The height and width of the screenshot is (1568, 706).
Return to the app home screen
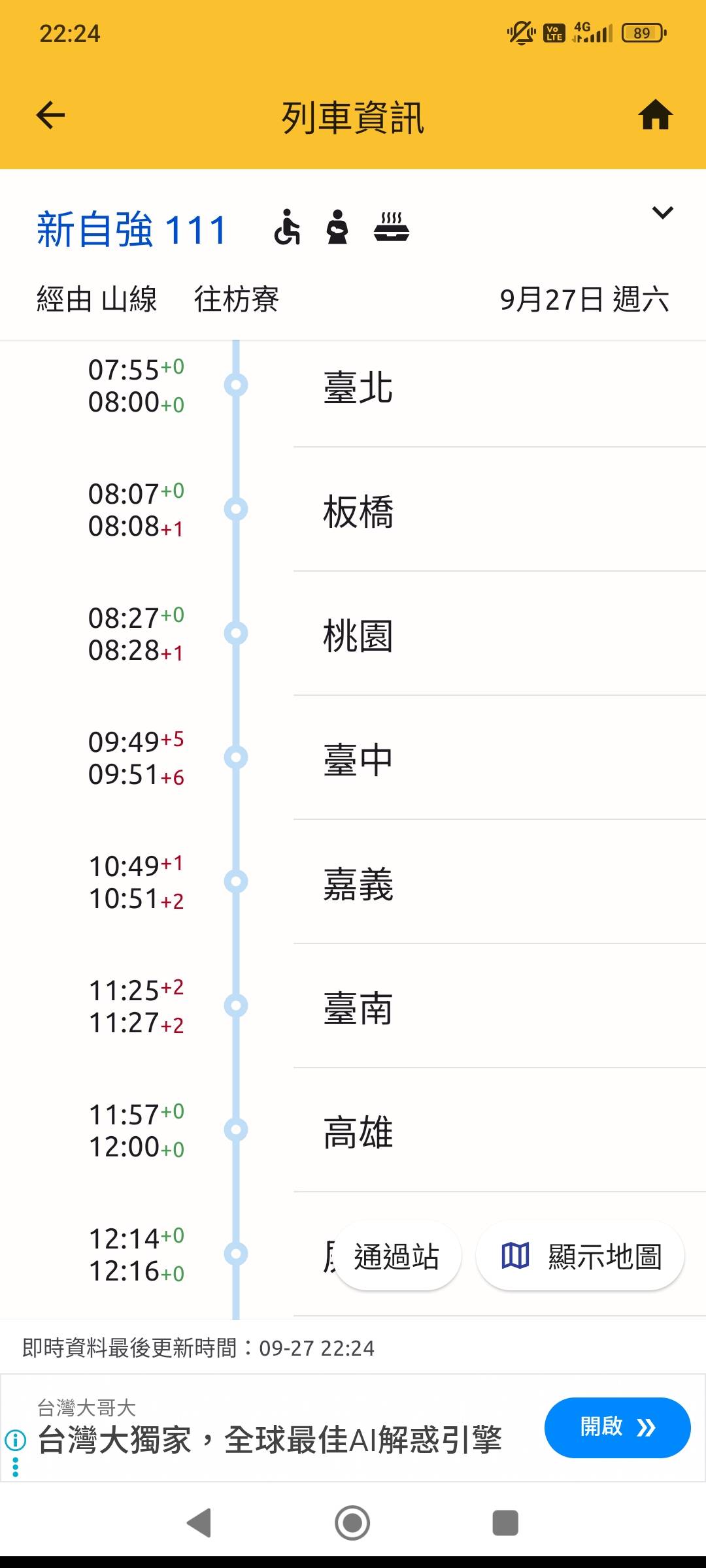point(655,116)
